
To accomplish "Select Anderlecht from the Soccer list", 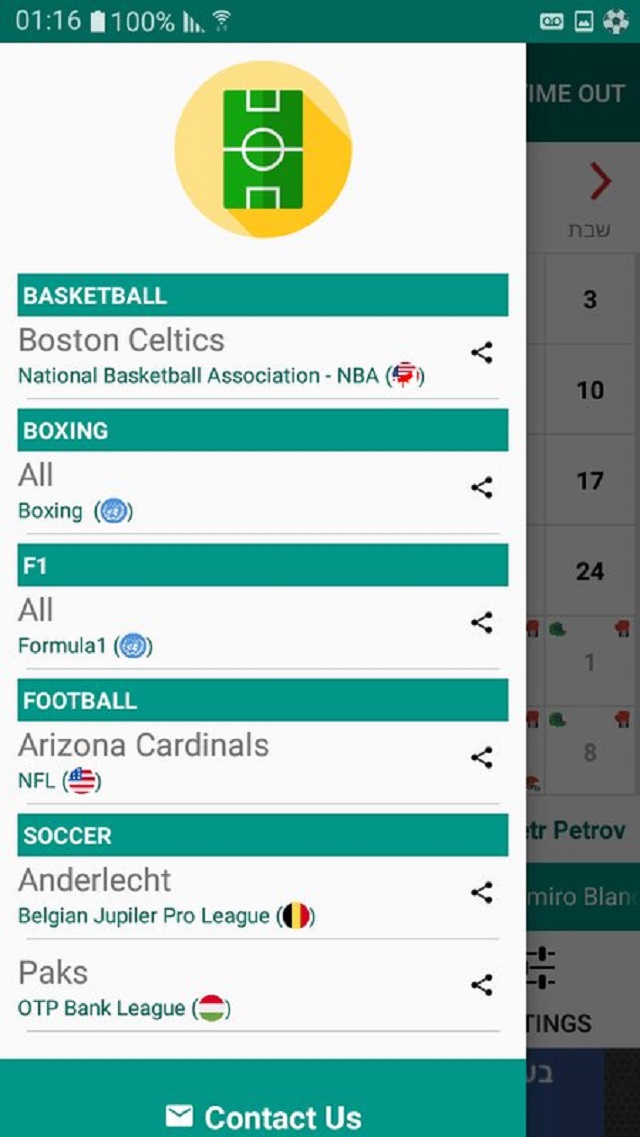I will tap(220, 896).
